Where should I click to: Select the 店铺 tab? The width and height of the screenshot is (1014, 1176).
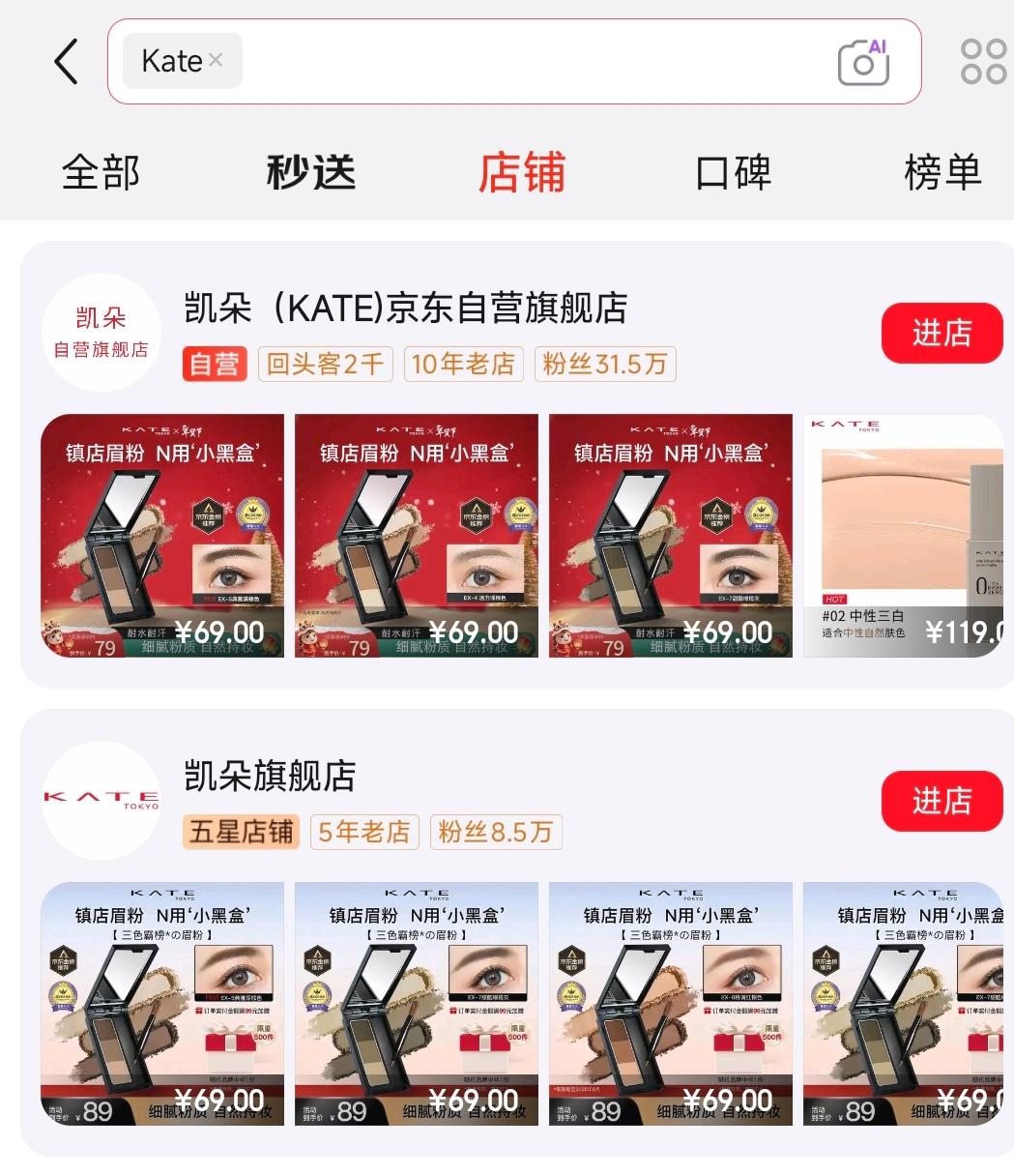[522, 173]
